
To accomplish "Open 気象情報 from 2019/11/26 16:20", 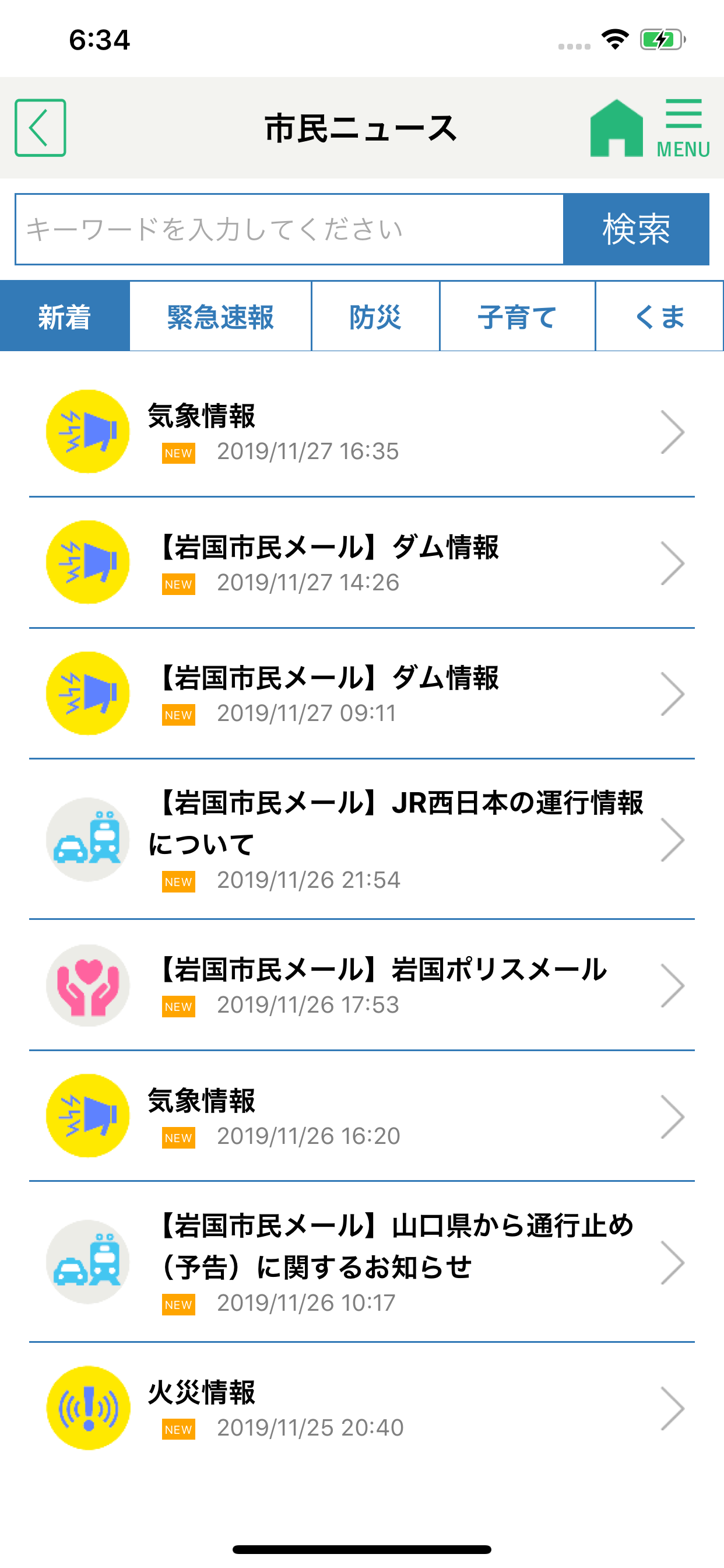I will click(x=362, y=1116).
